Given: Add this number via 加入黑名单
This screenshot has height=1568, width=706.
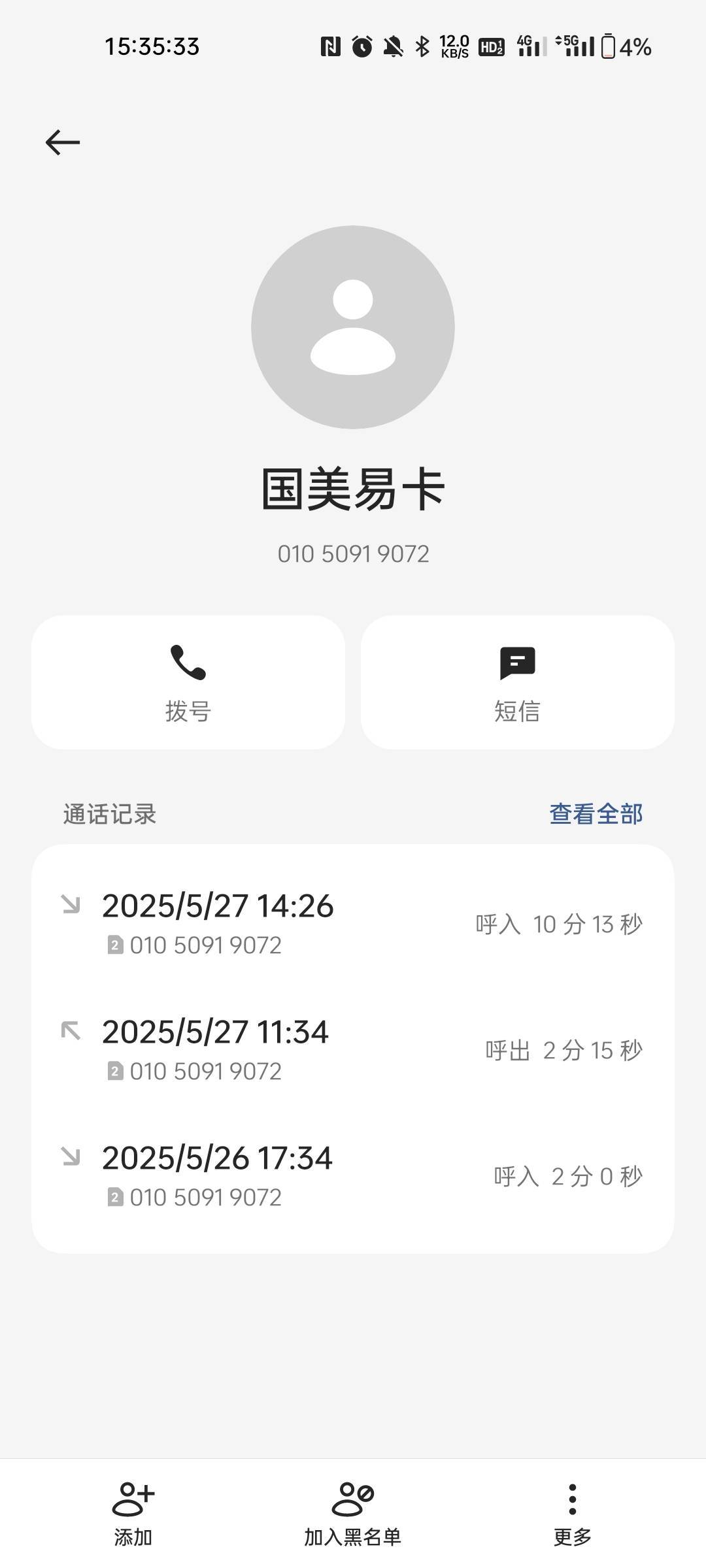Looking at the screenshot, I should [353, 1514].
